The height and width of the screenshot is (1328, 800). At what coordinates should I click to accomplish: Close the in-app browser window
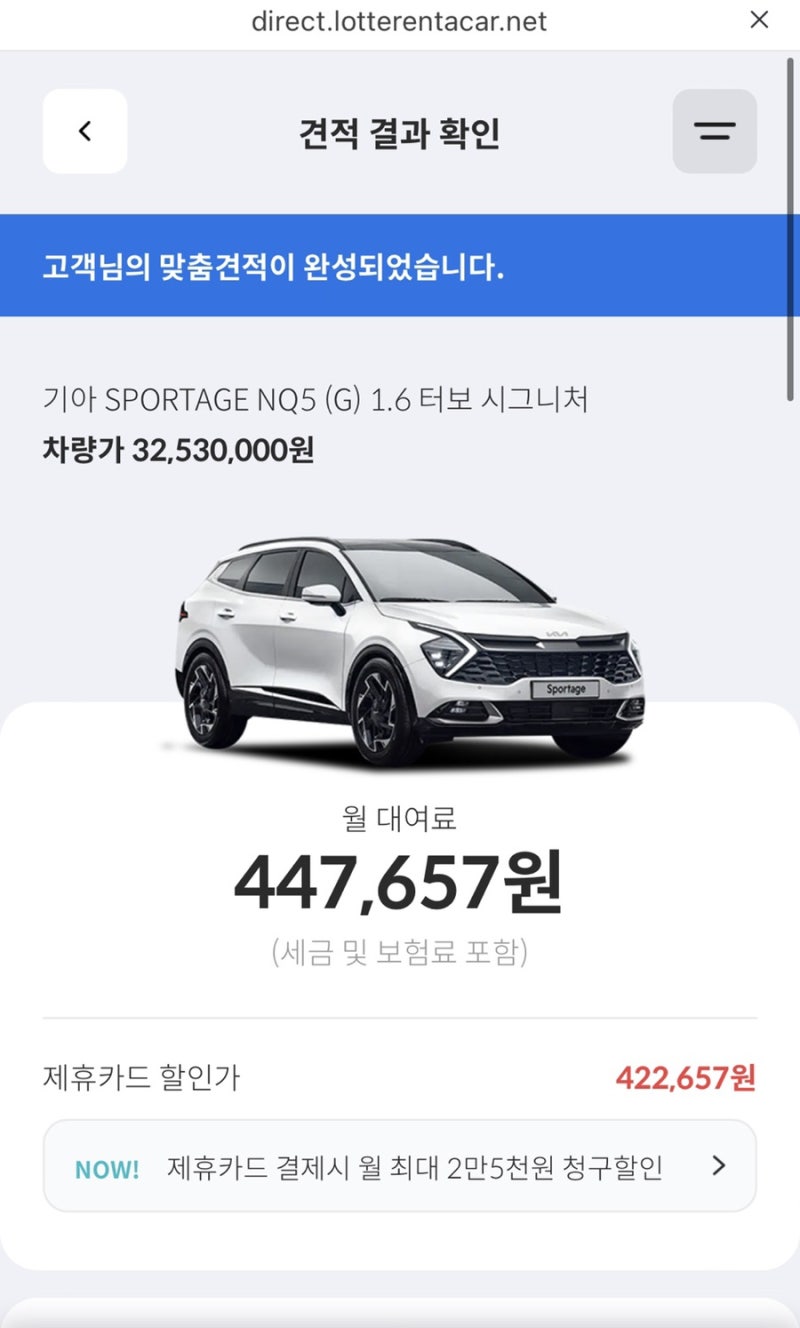point(759,20)
